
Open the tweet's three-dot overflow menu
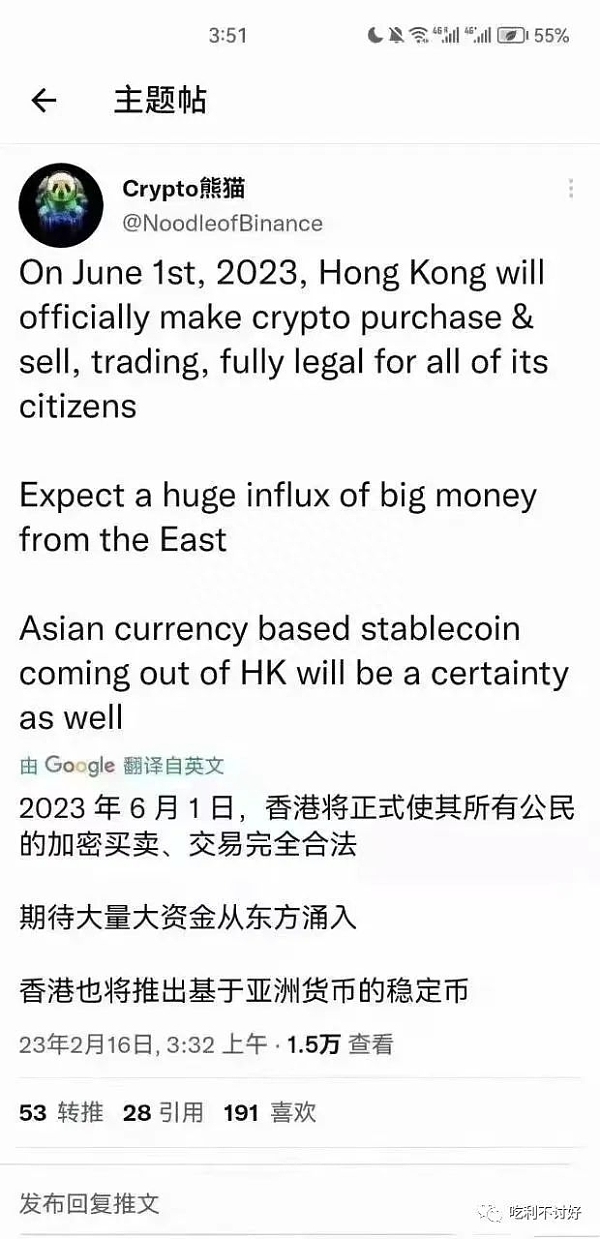[571, 189]
